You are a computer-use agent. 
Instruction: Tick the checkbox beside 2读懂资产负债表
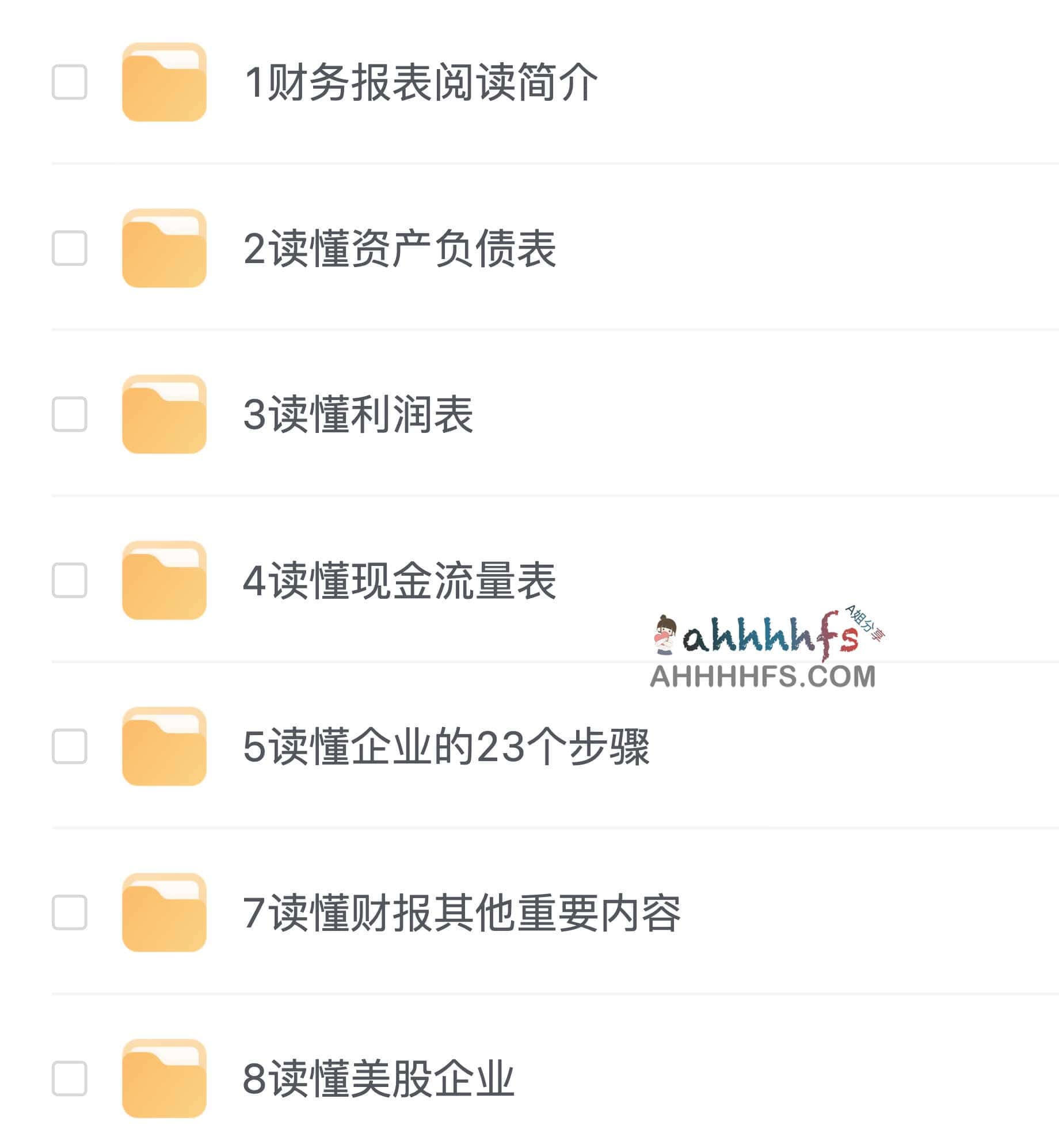(x=70, y=248)
